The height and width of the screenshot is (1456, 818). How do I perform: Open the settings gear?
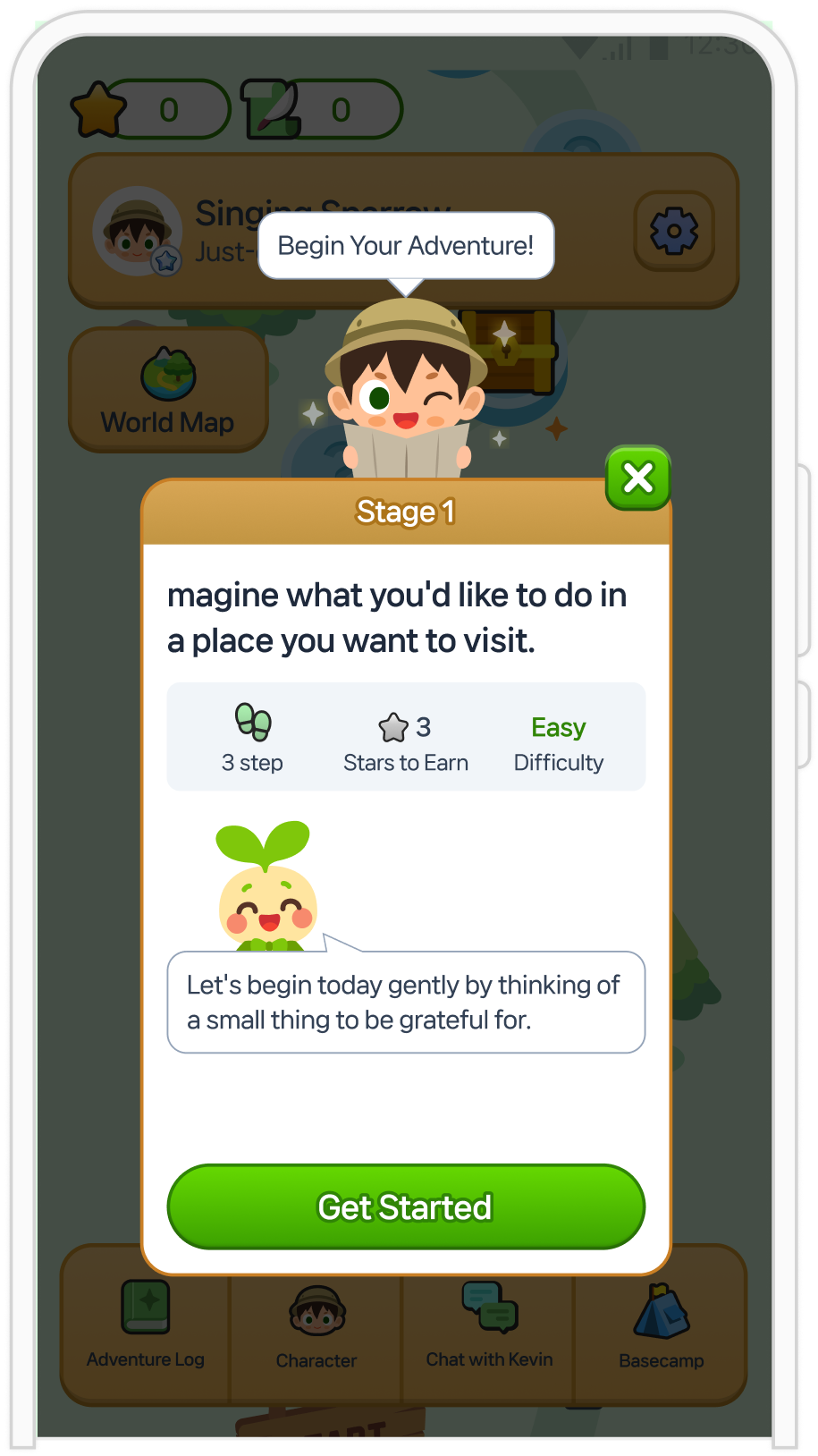[673, 232]
